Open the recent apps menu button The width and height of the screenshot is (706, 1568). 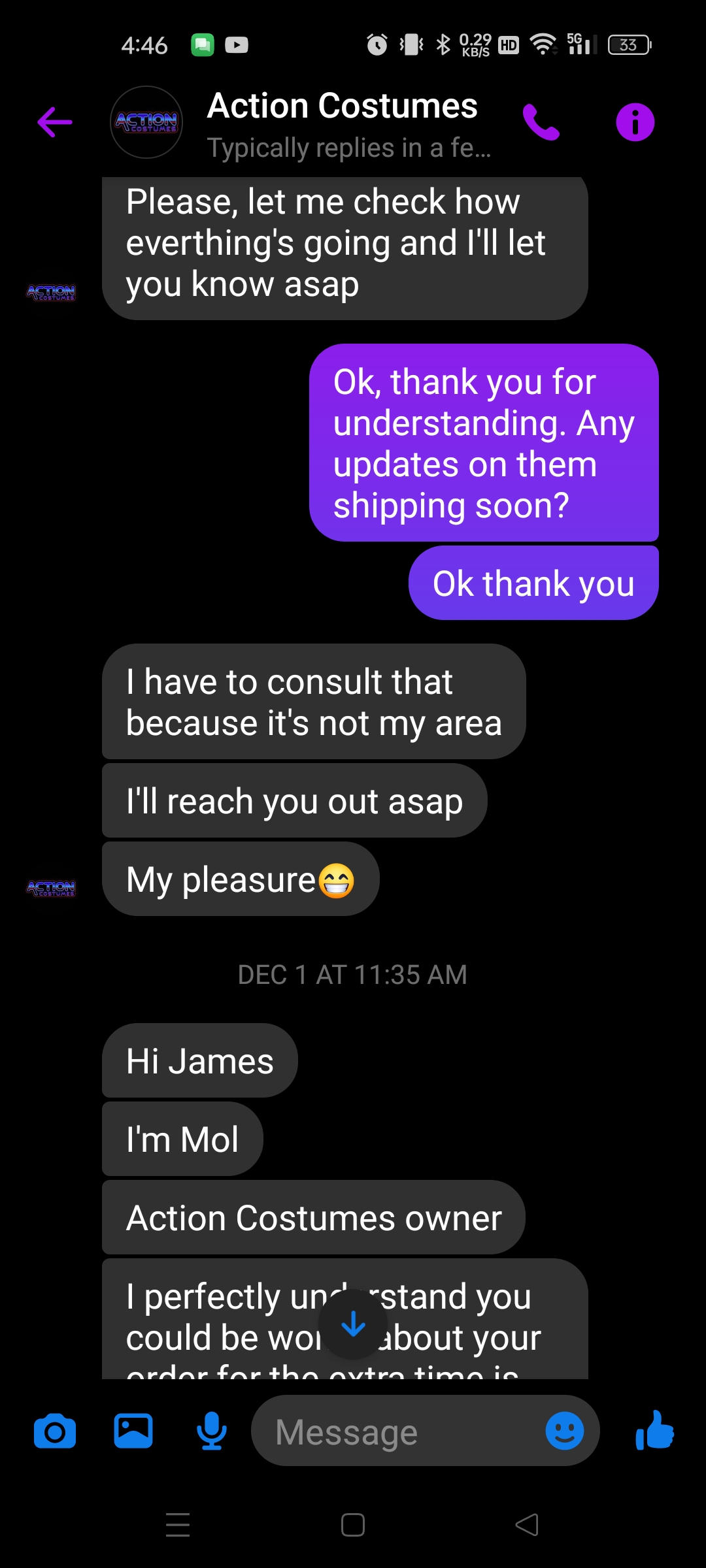point(178,1525)
